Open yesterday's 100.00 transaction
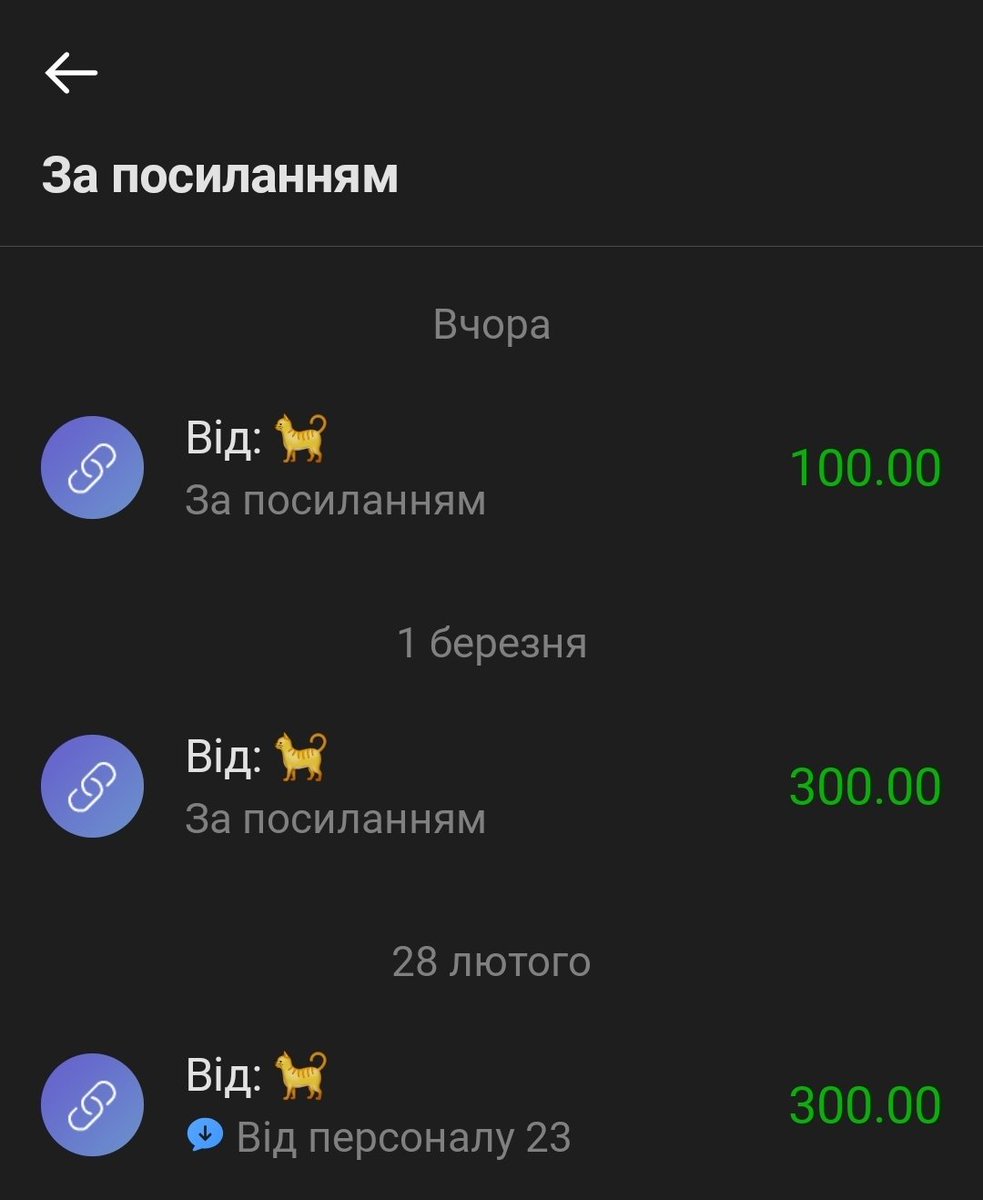The width and height of the screenshot is (983, 1200). click(x=490, y=468)
